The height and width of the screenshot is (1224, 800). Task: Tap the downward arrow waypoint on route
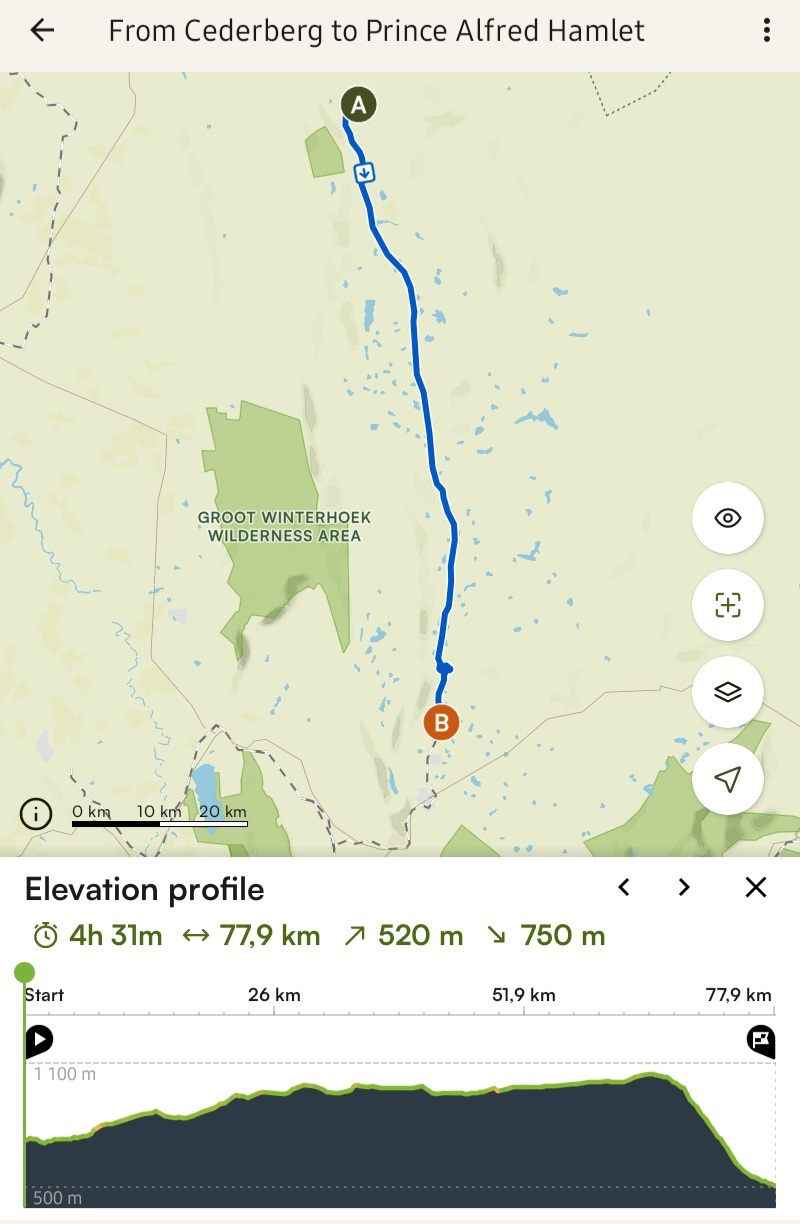coord(366,173)
